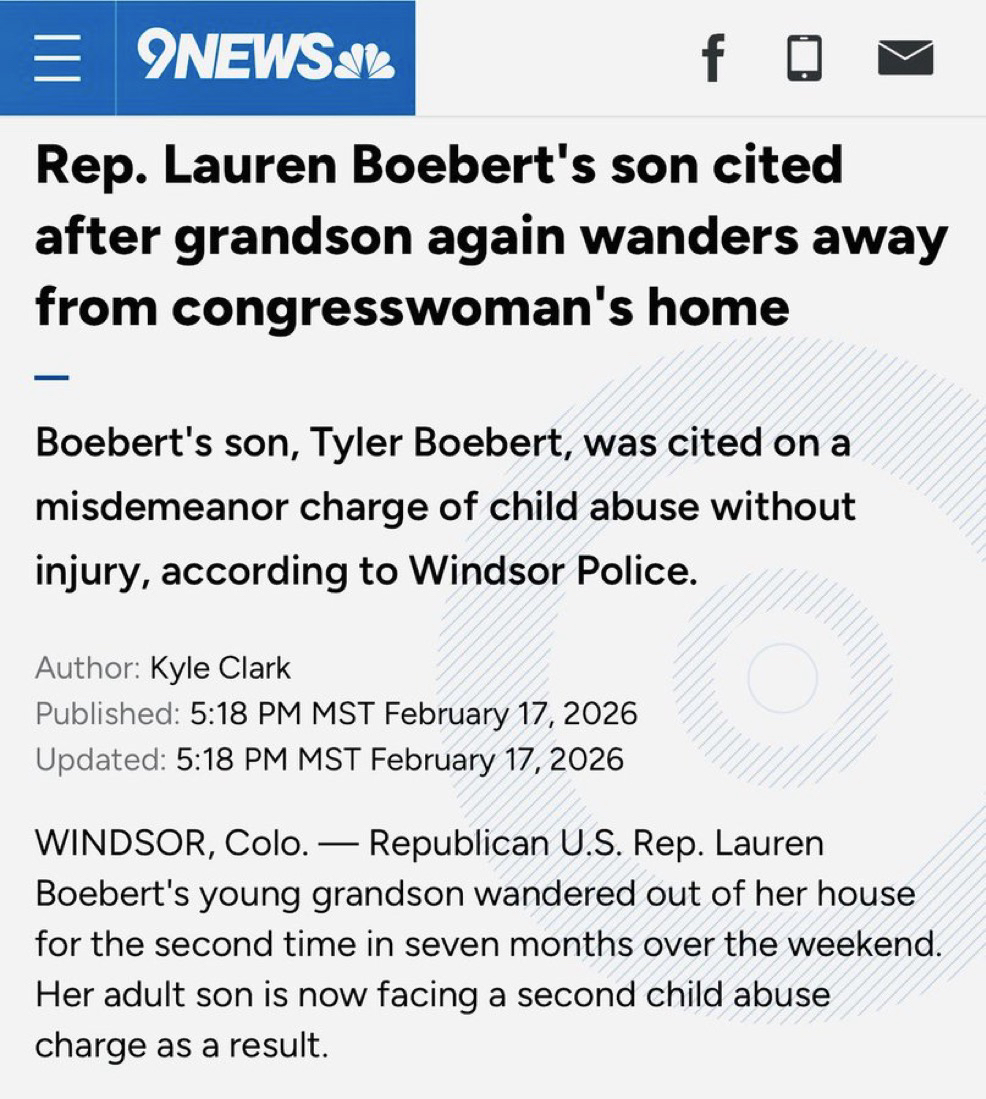Email this article using envelope icon
This screenshot has height=1099, width=986.
[905, 59]
